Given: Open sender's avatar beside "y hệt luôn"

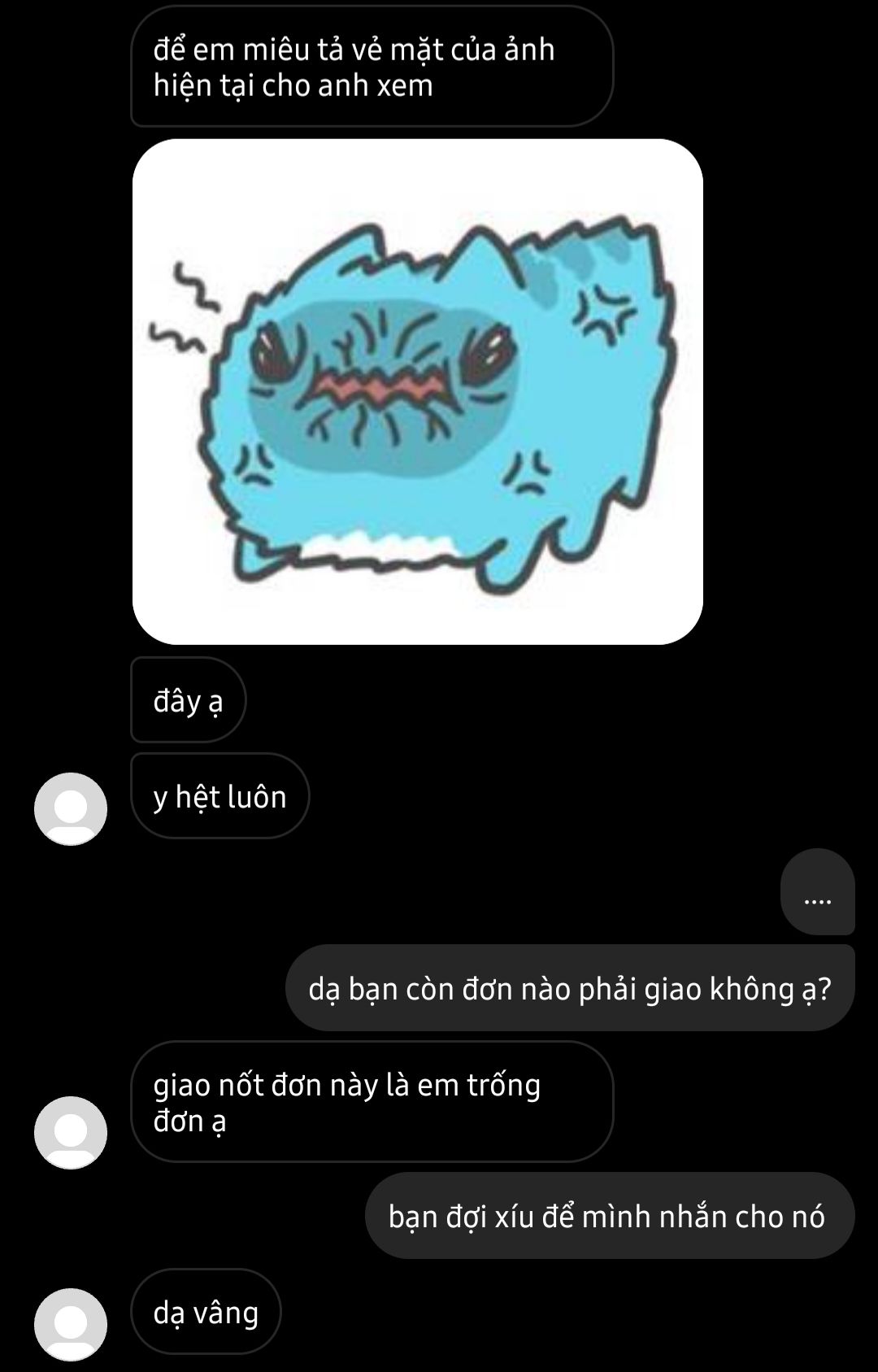Looking at the screenshot, I should pyautogui.click(x=71, y=808).
